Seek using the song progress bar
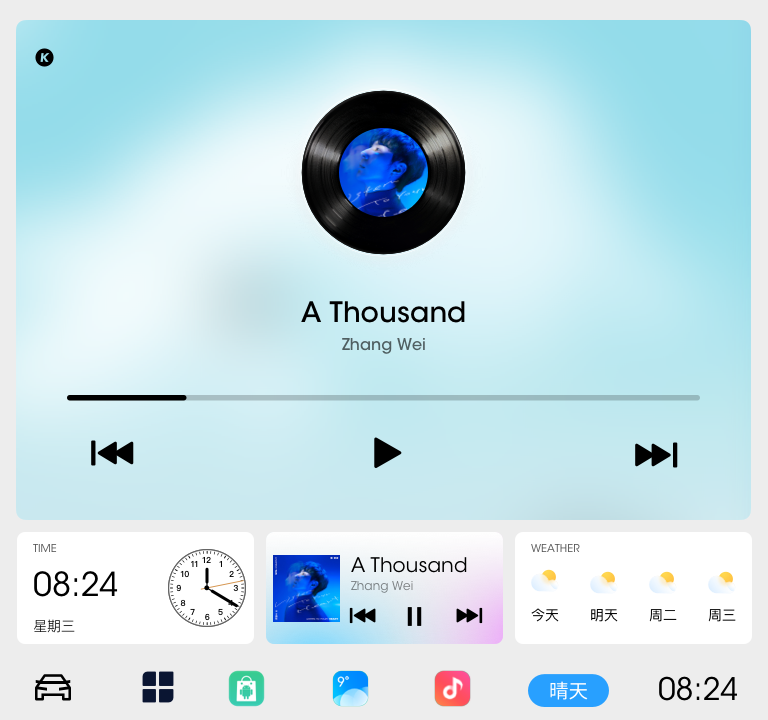768x720 pixels. (x=383, y=398)
